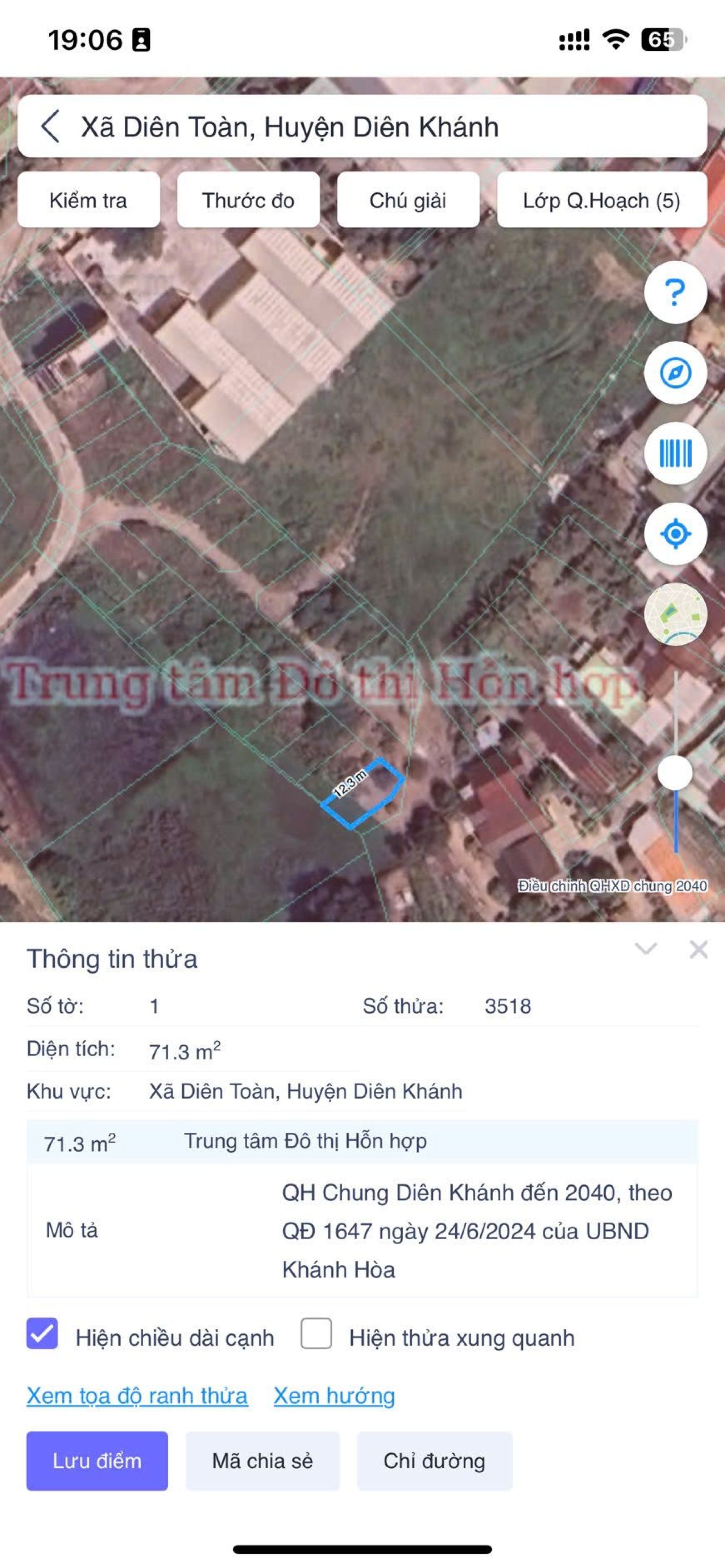Open the Chú giải legend
This screenshot has width=725, height=1568.
[408, 200]
